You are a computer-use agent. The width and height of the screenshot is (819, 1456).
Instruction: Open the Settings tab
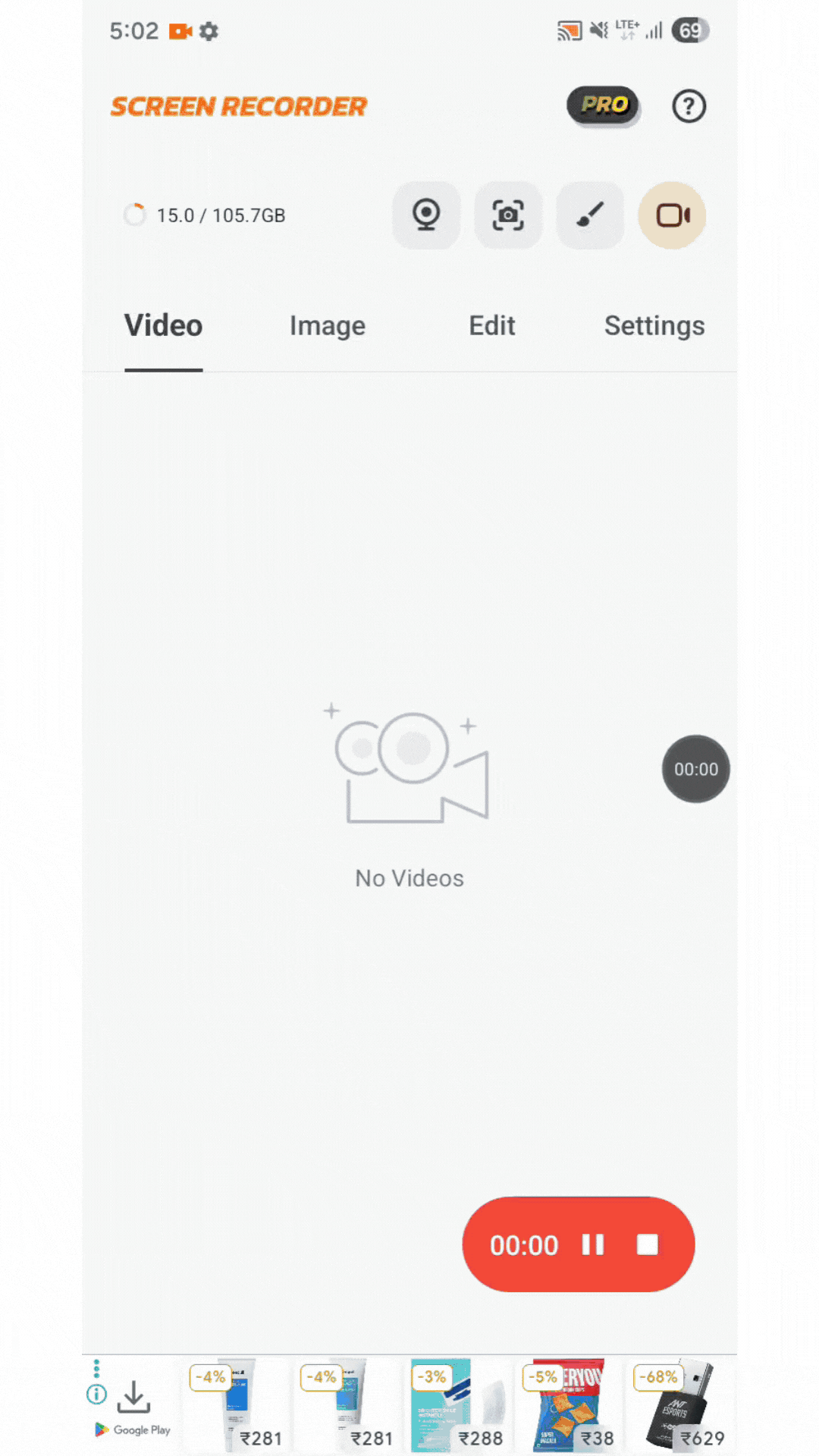(654, 326)
